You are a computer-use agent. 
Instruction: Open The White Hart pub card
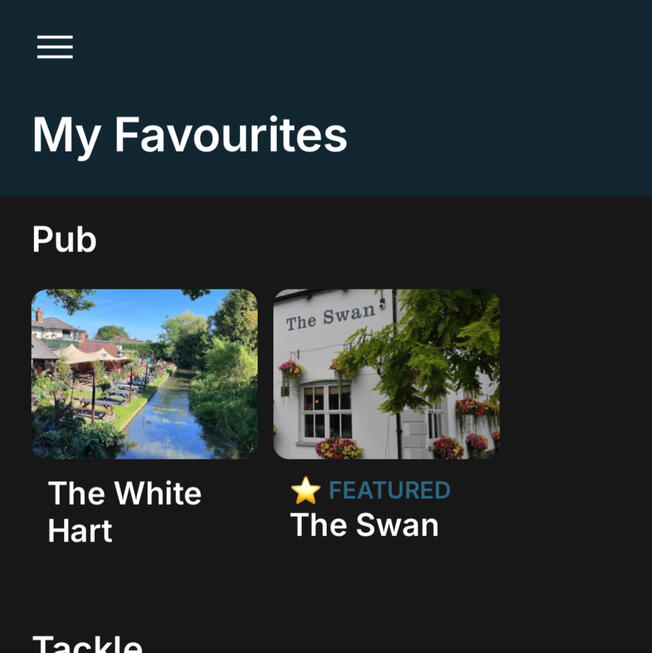(x=144, y=374)
